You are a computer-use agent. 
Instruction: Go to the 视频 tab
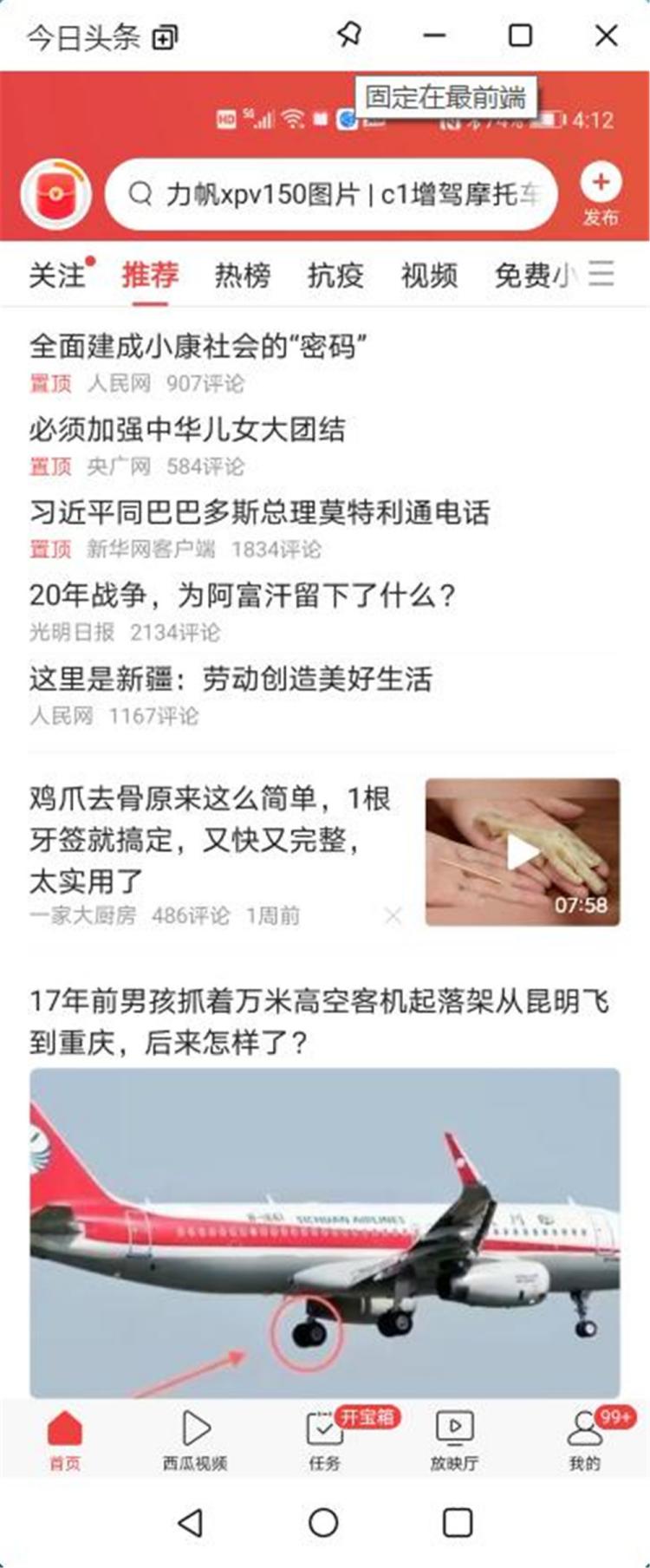[429, 276]
